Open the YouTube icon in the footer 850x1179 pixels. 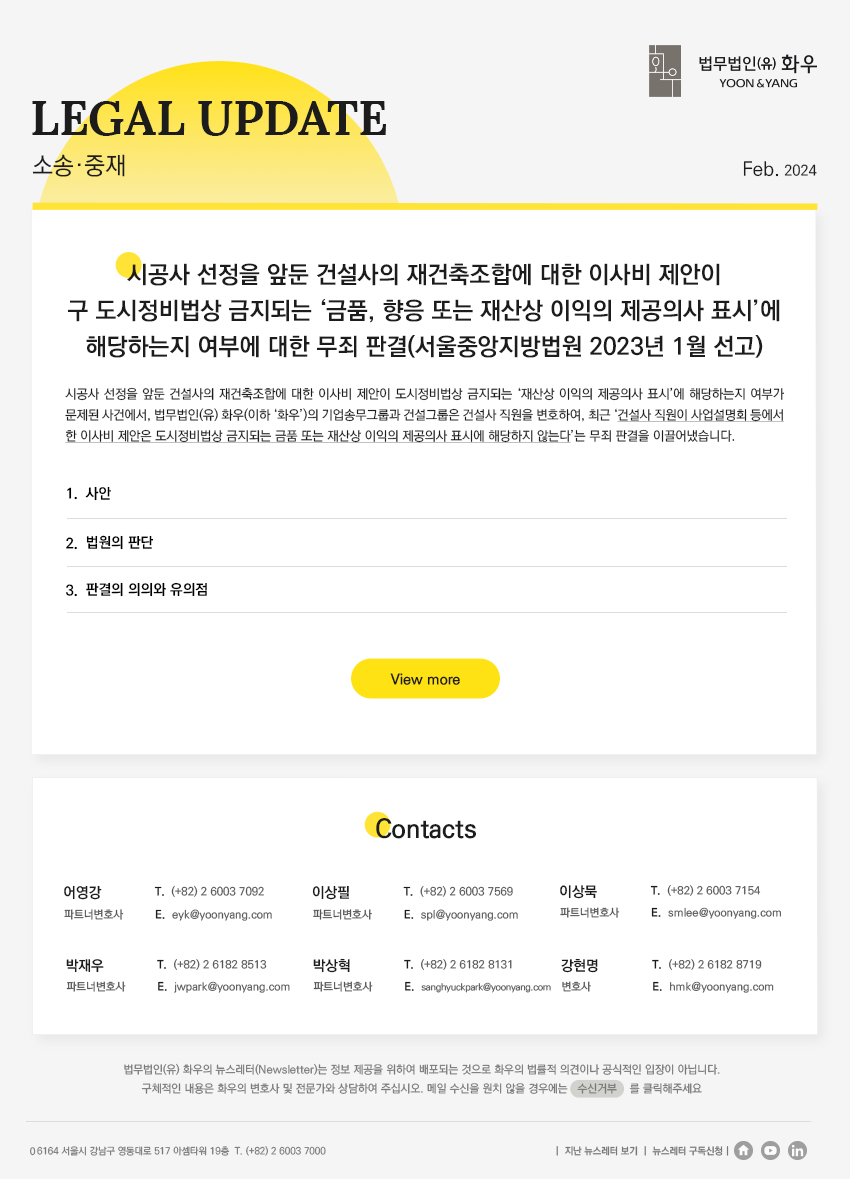click(x=770, y=1150)
